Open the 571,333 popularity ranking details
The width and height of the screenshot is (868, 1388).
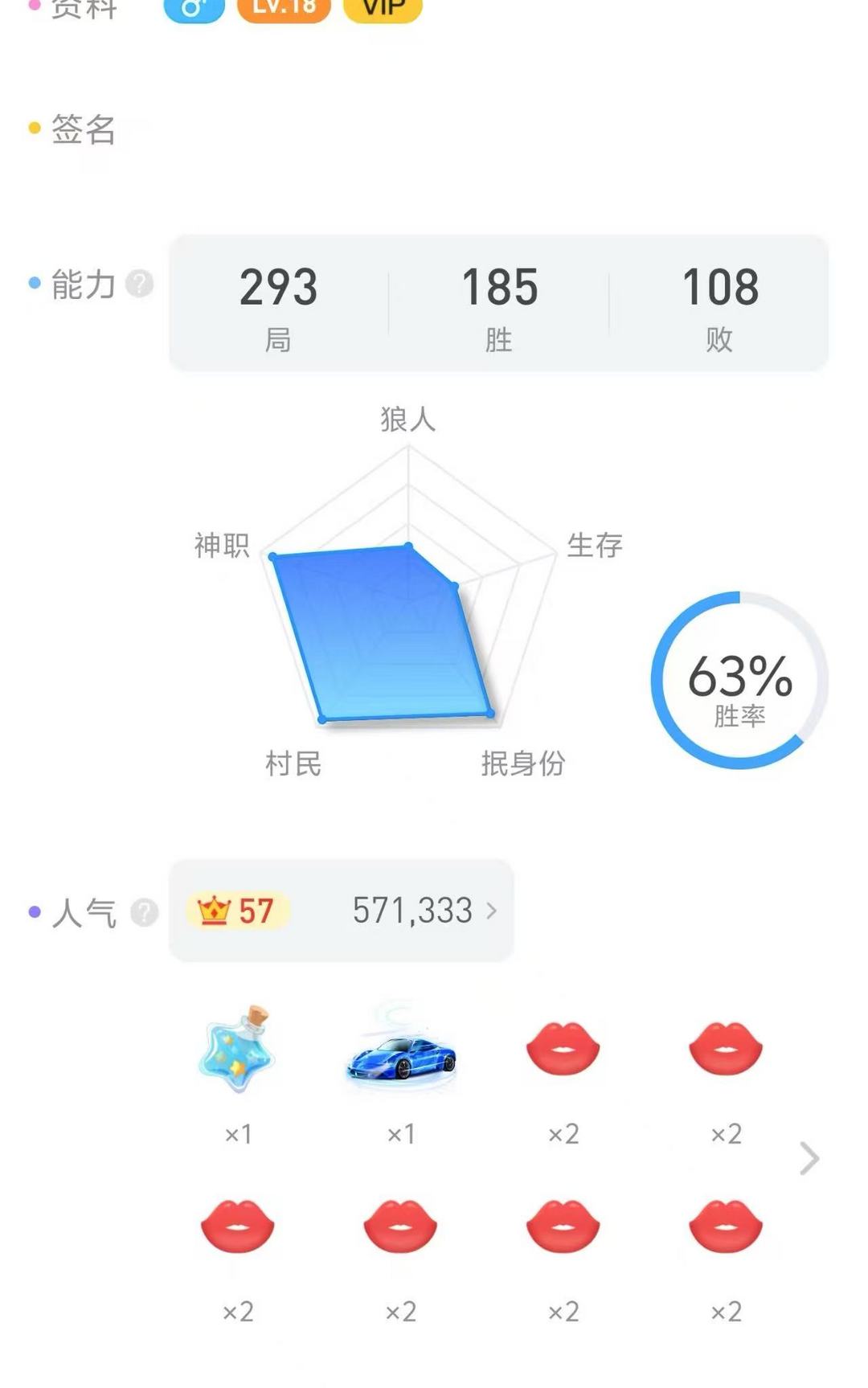[424, 911]
